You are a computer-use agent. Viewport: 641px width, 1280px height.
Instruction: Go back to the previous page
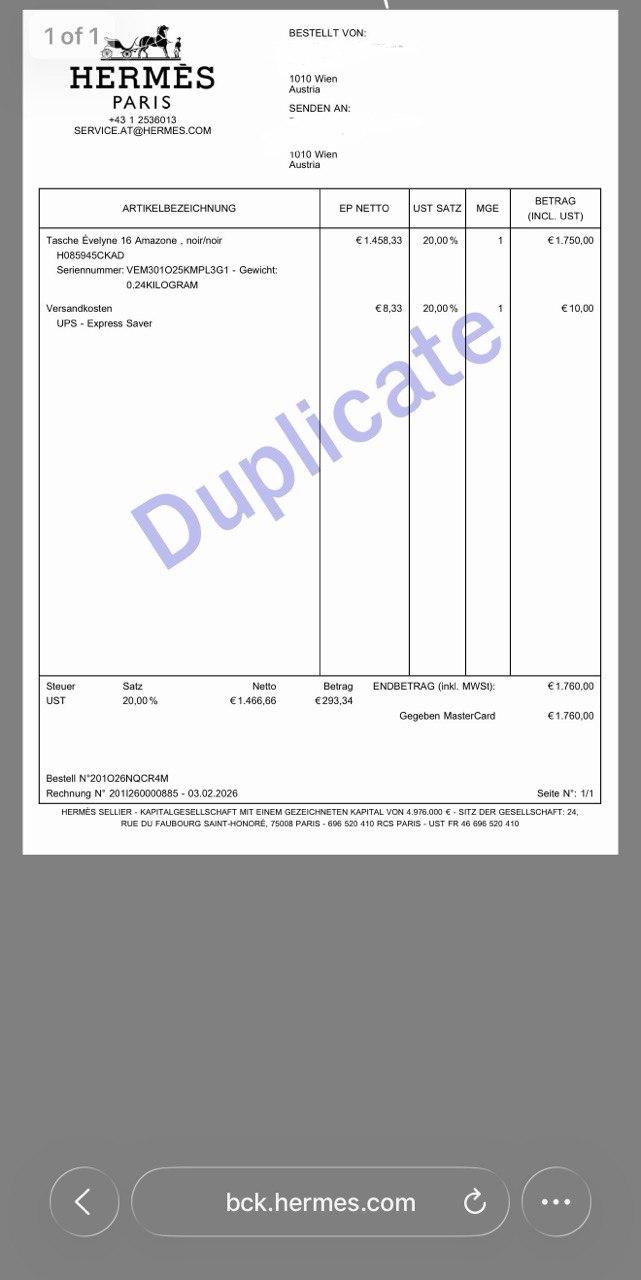coord(84,1202)
